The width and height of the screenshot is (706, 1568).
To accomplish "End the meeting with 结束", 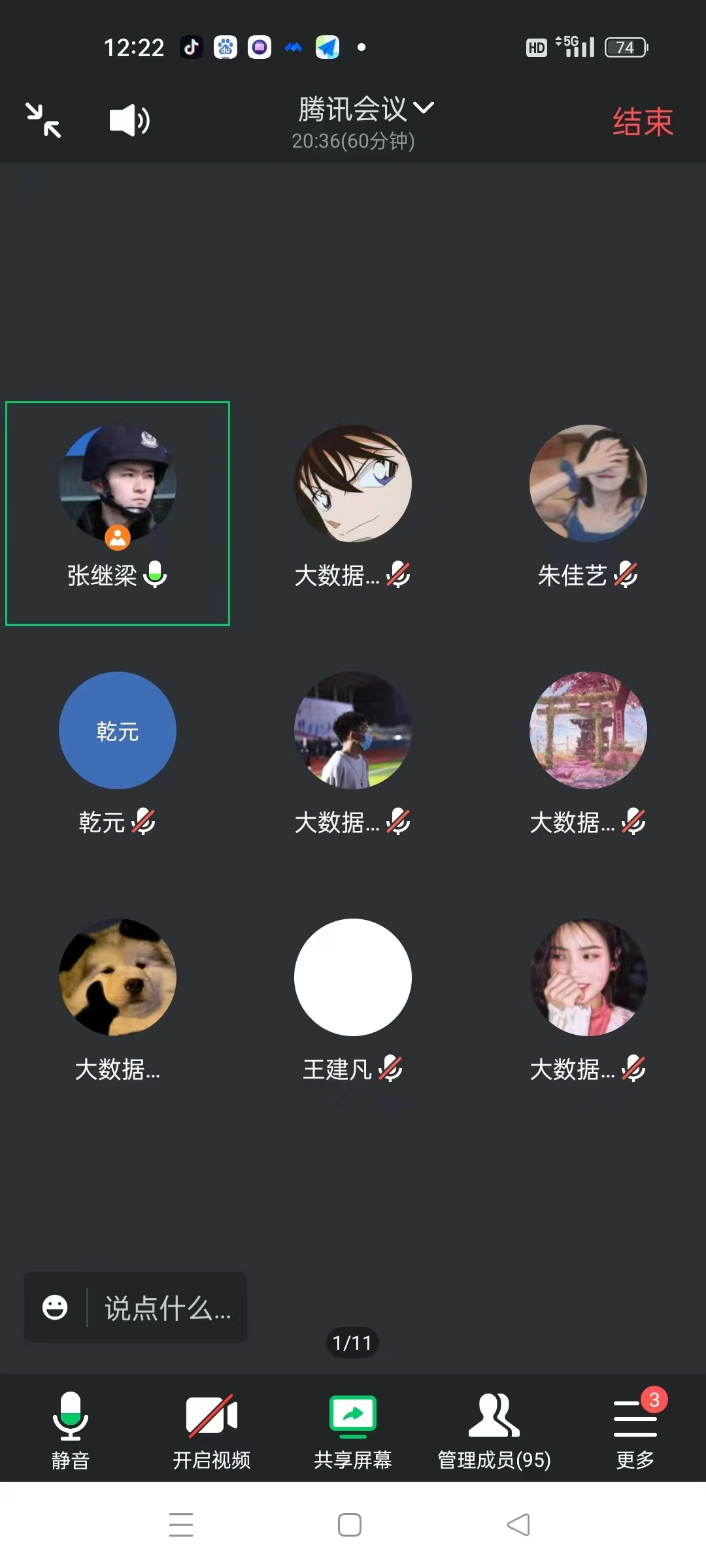I will (643, 122).
